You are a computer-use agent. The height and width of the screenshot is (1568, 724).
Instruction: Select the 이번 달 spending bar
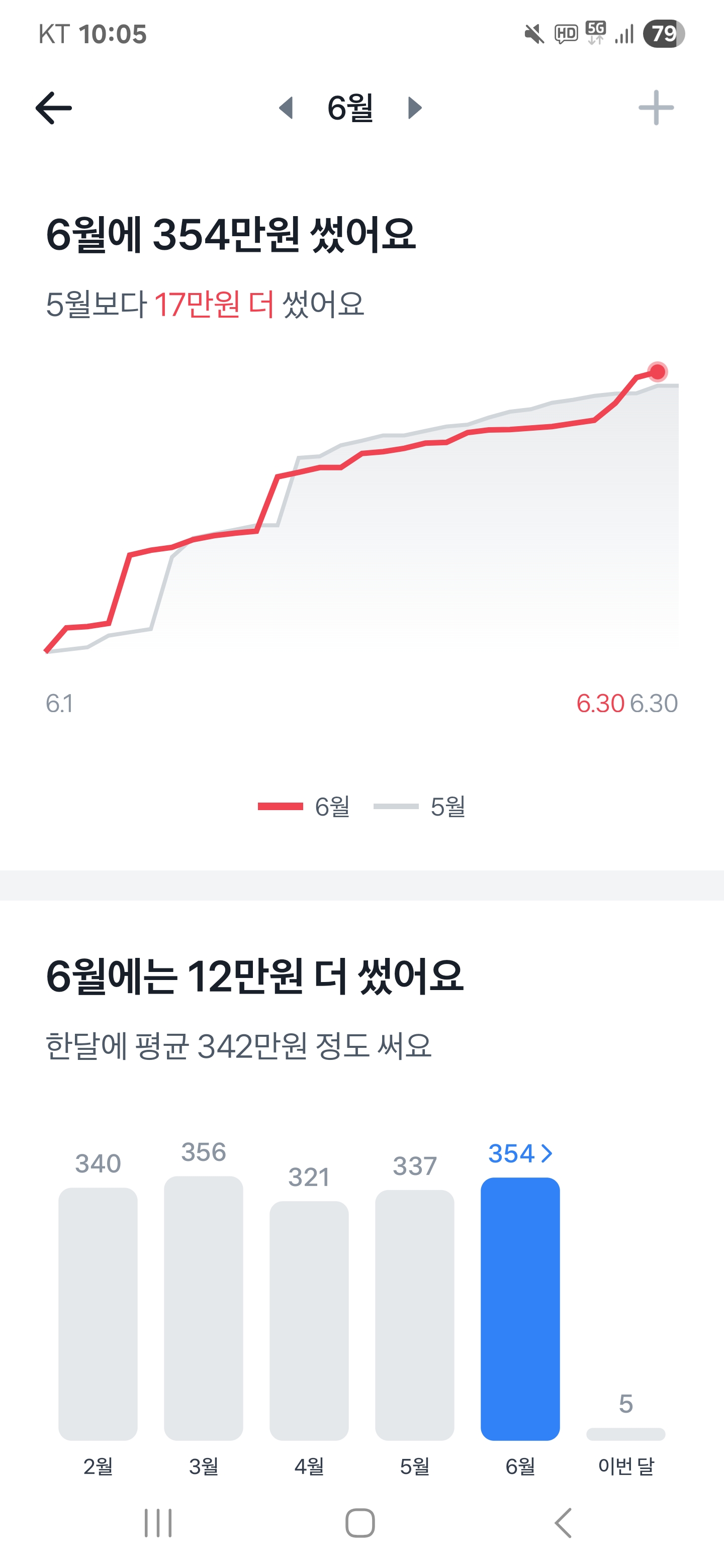(626, 1433)
